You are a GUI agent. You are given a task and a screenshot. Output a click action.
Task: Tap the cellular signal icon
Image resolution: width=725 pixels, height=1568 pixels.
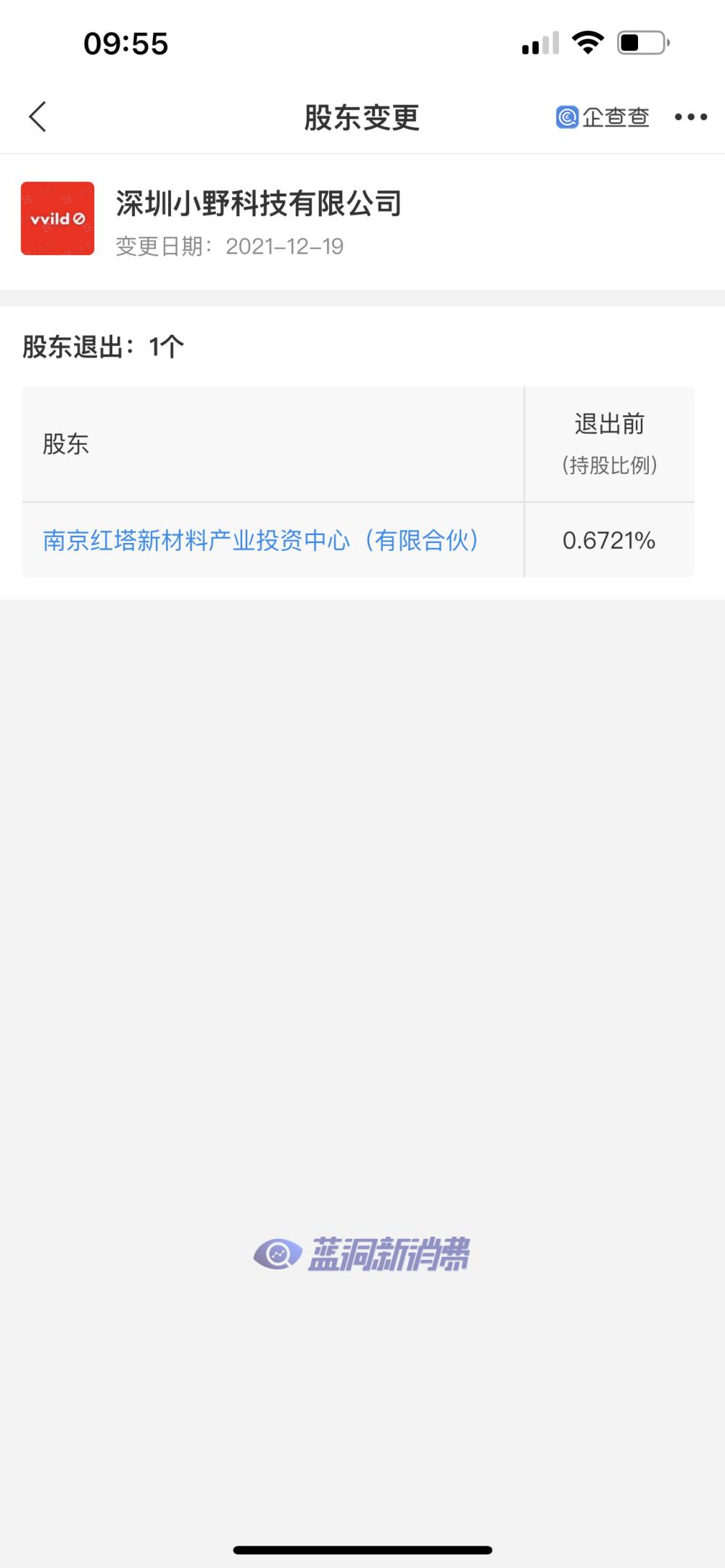pos(538,46)
